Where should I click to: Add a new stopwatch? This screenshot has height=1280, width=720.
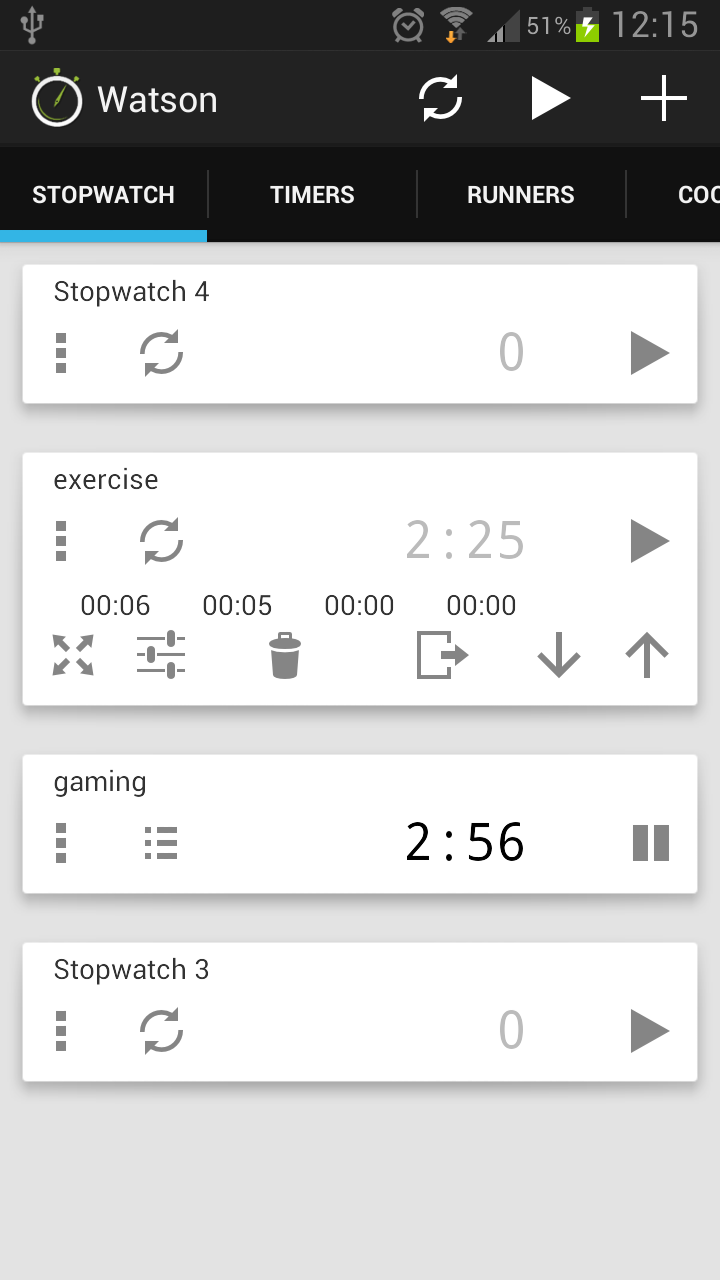pos(662,98)
